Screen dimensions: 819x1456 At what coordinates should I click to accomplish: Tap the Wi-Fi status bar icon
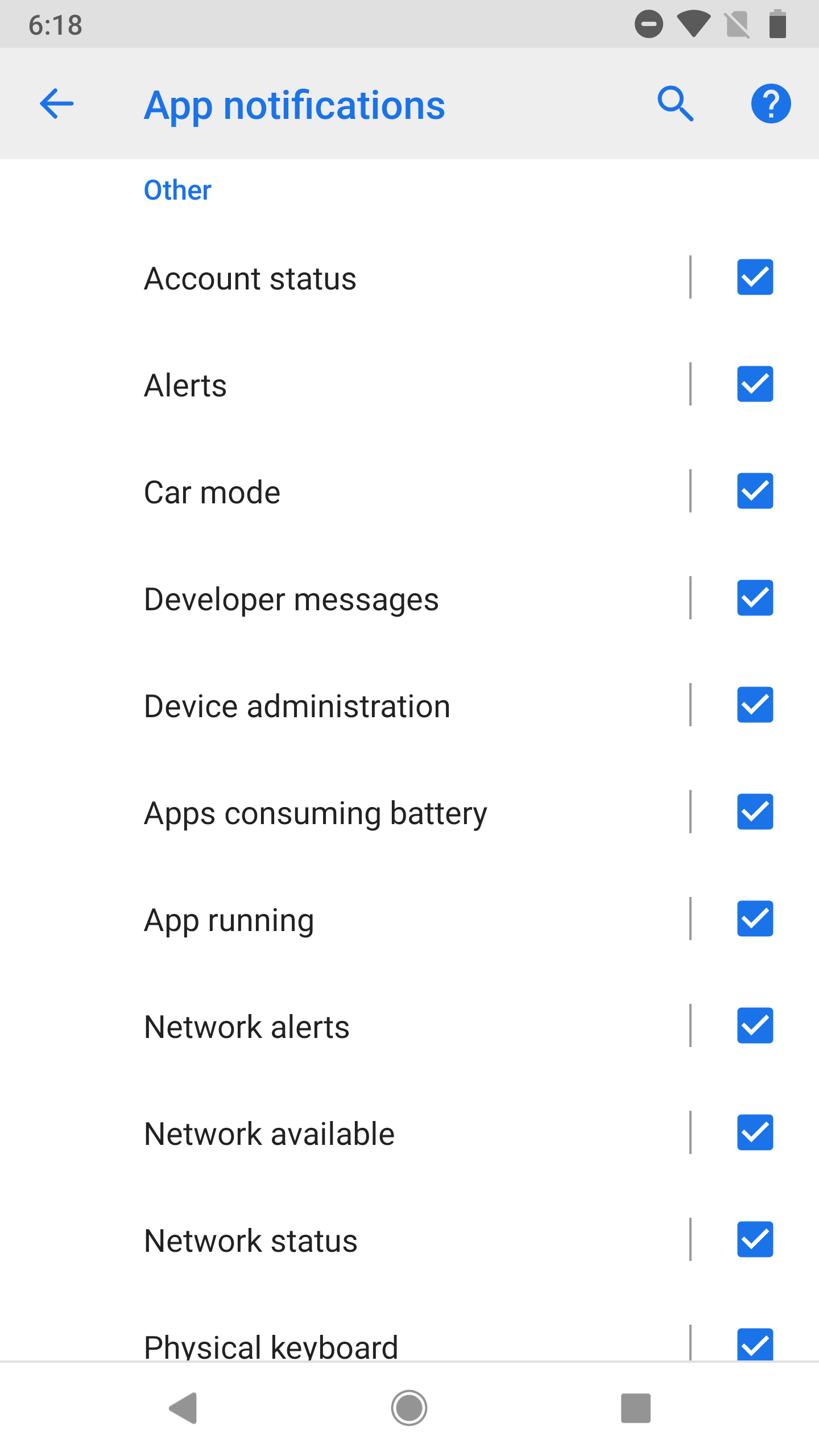(x=693, y=24)
